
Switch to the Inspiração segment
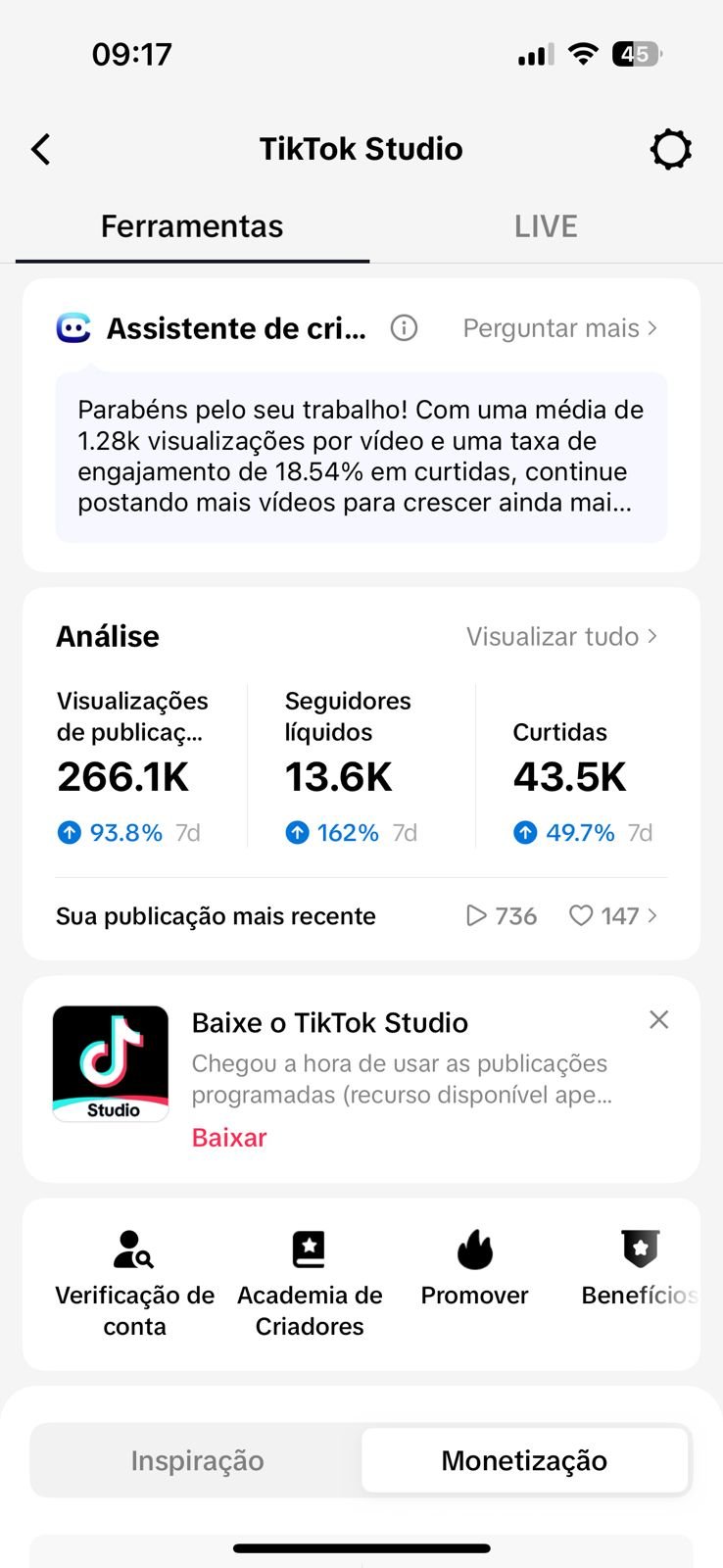coord(197,1460)
